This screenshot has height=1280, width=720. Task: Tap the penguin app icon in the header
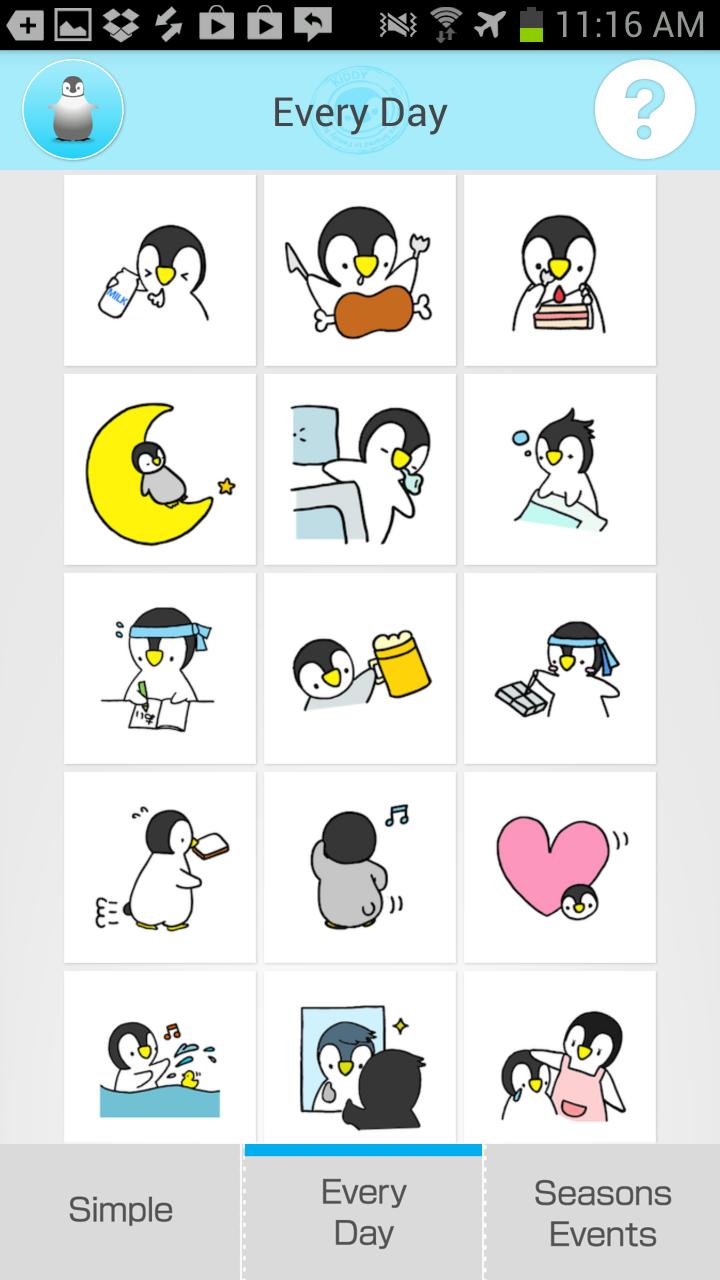pos(73,108)
